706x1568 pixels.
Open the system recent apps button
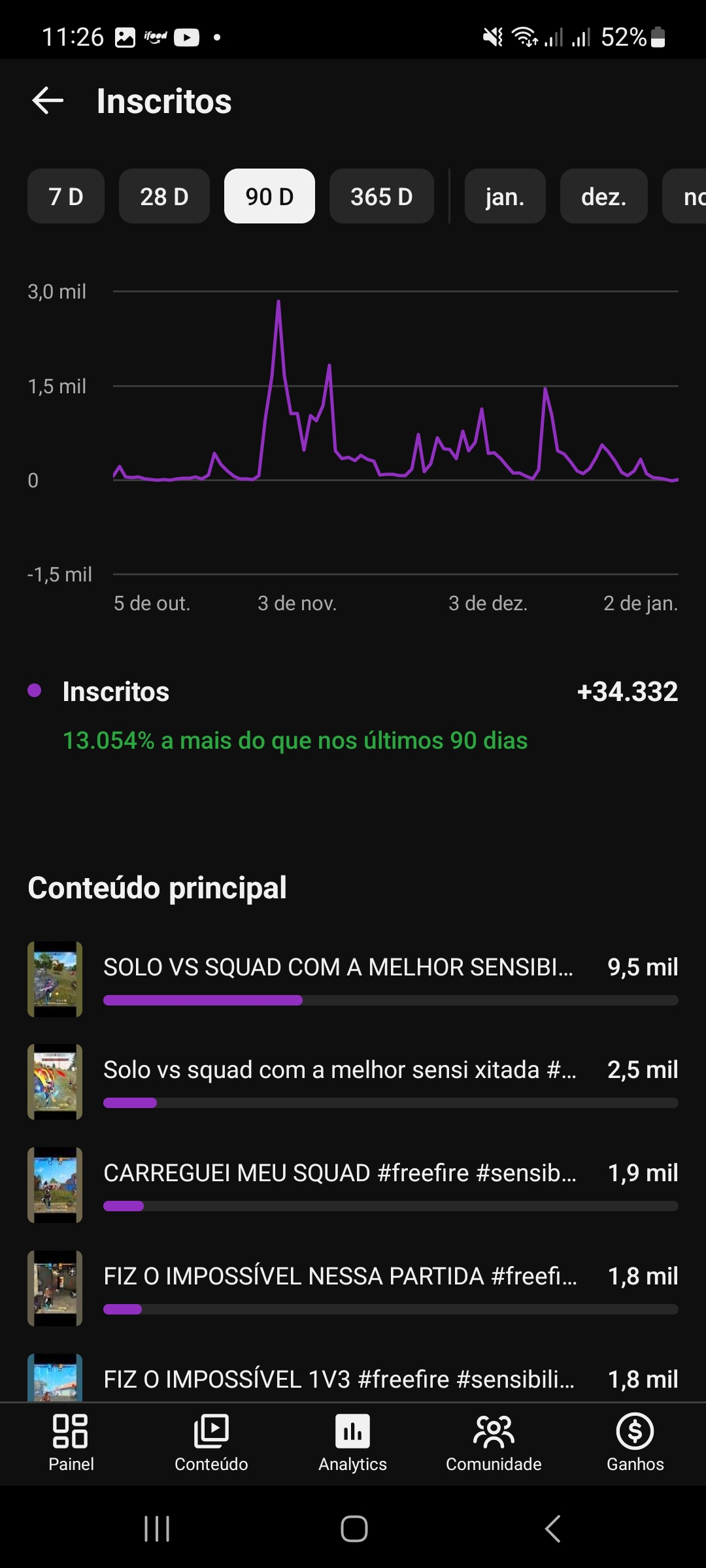tap(157, 1529)
